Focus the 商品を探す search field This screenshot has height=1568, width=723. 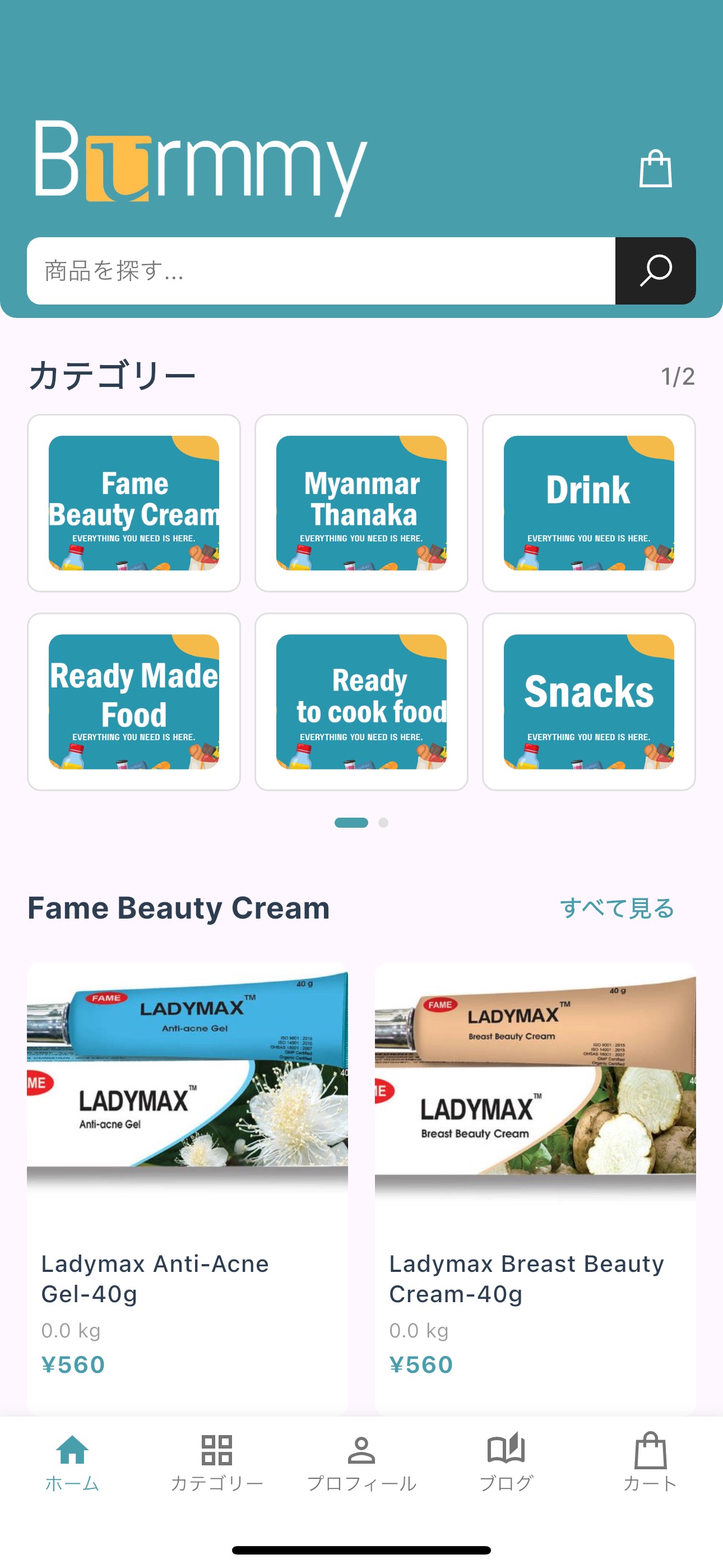click(x=321, y=271)
